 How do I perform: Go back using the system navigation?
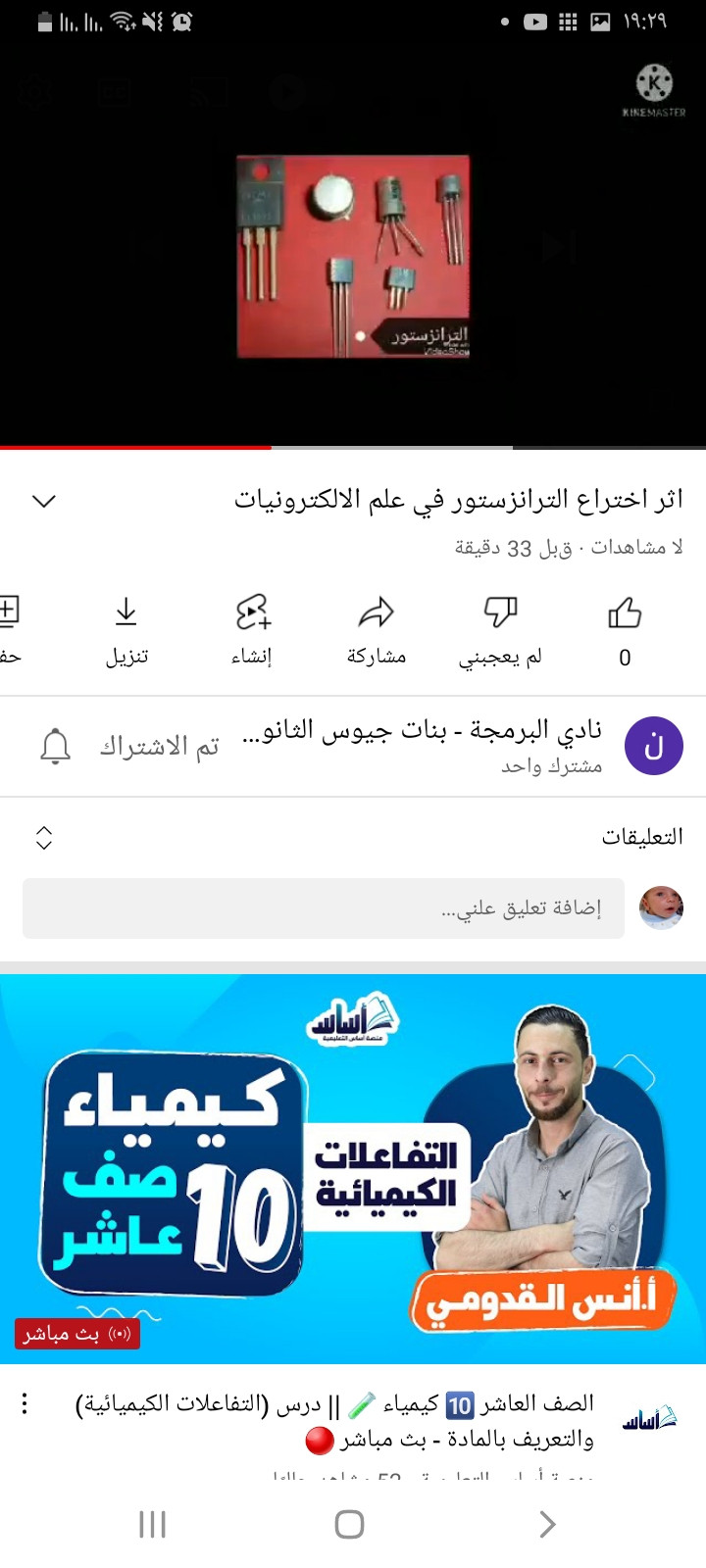(x=547, y=1524)
